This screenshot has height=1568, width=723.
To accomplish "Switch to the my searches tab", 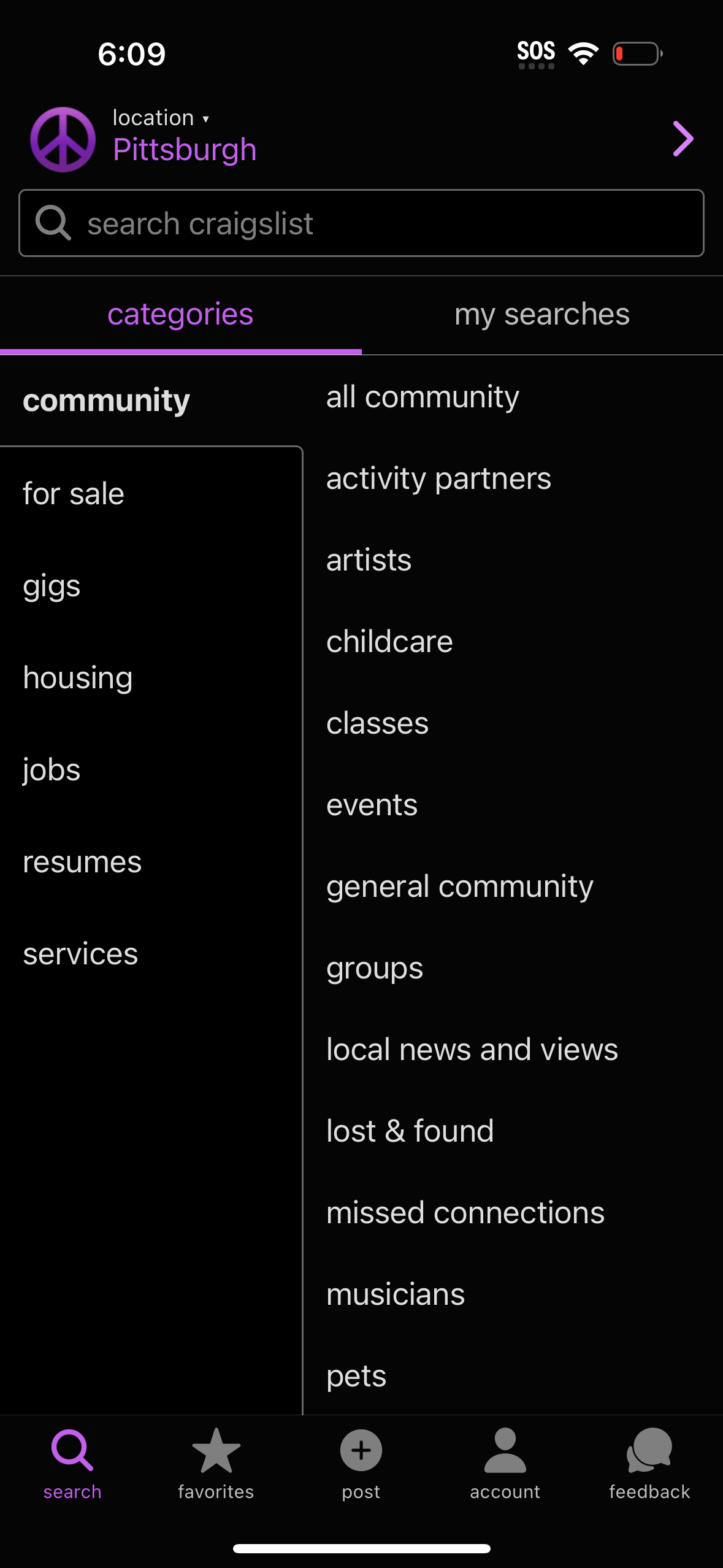I will coord(542,314).
